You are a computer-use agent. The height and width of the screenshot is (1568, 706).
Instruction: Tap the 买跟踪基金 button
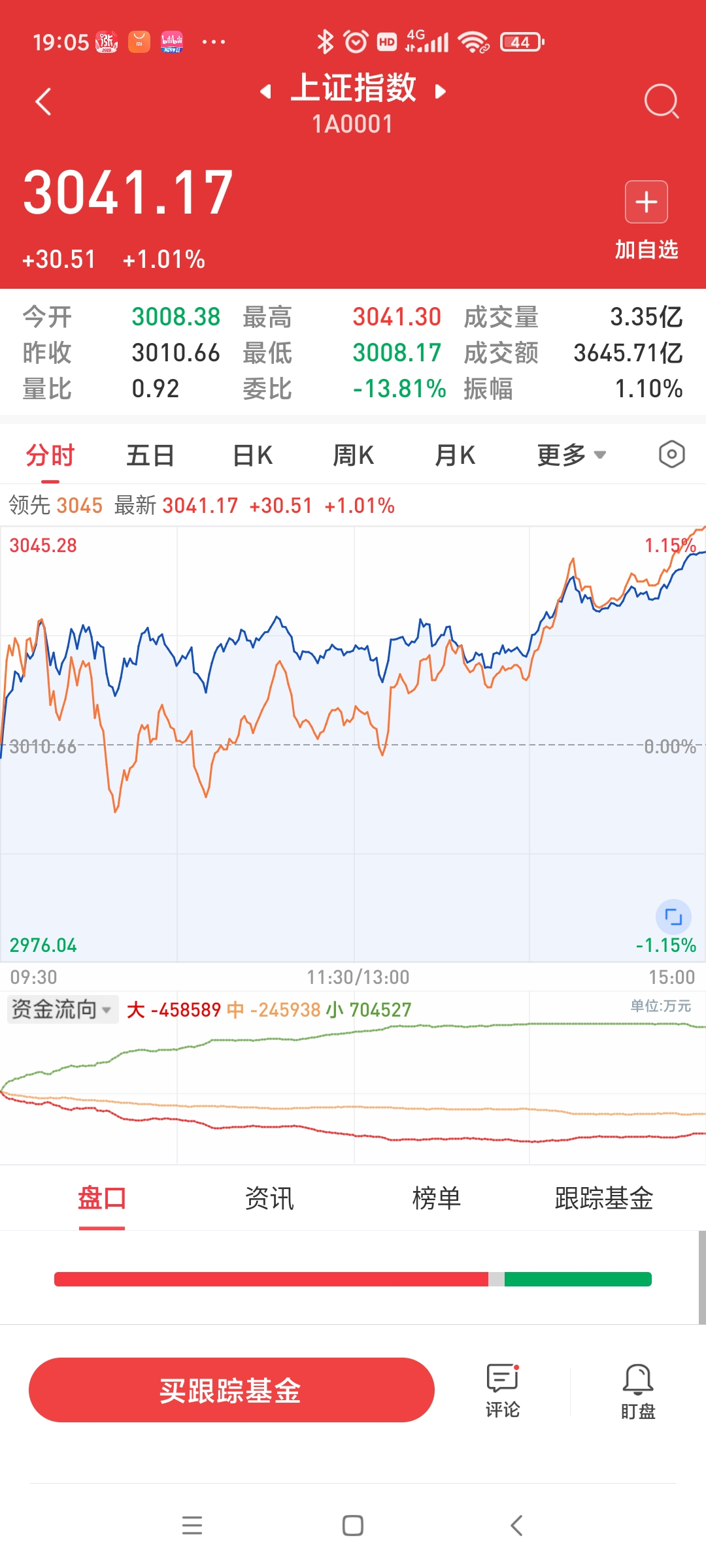[231, 1390]
